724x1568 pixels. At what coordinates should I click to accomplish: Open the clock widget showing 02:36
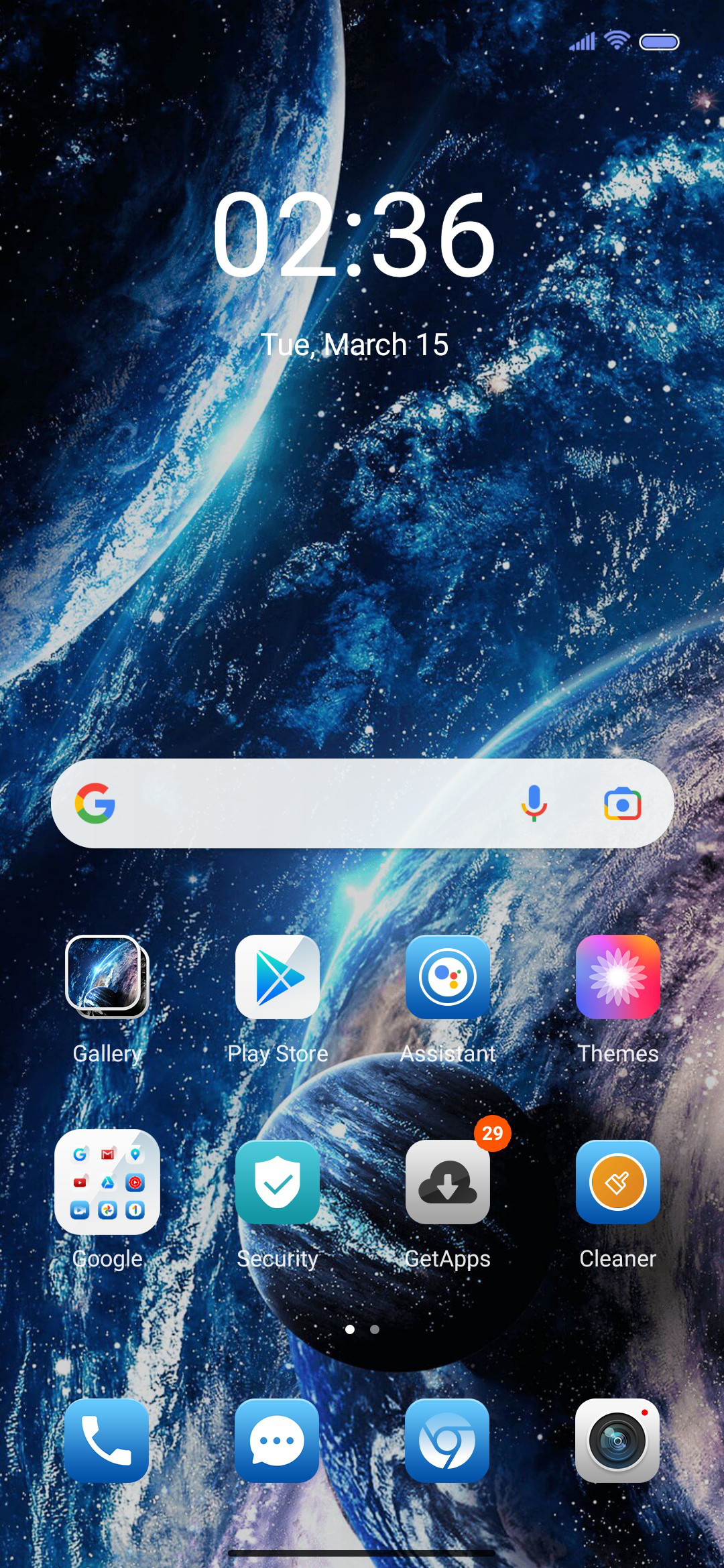click(354, 234)
